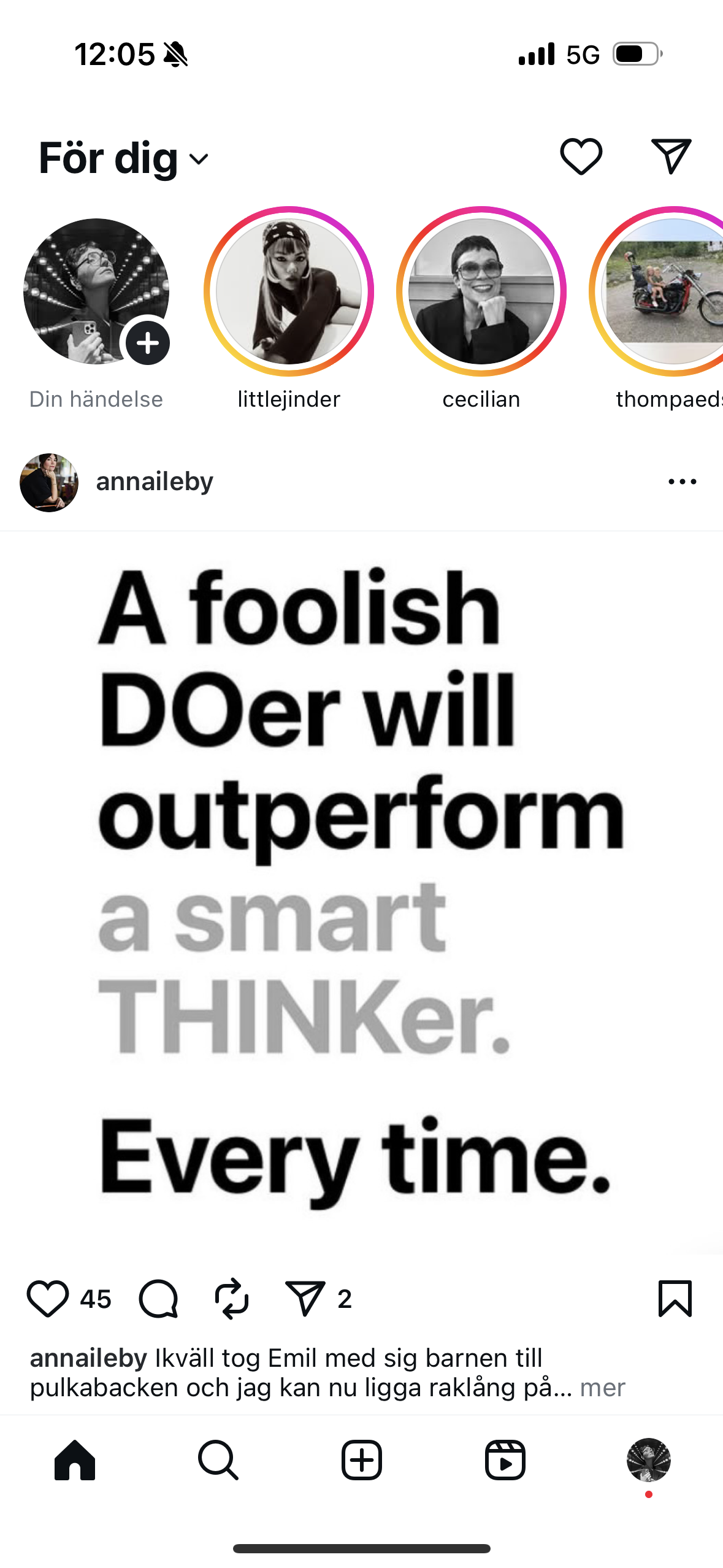Share annaileby's post via send icon
The width and height of the screenshot is (723, 1568).
click(305, 1298)
